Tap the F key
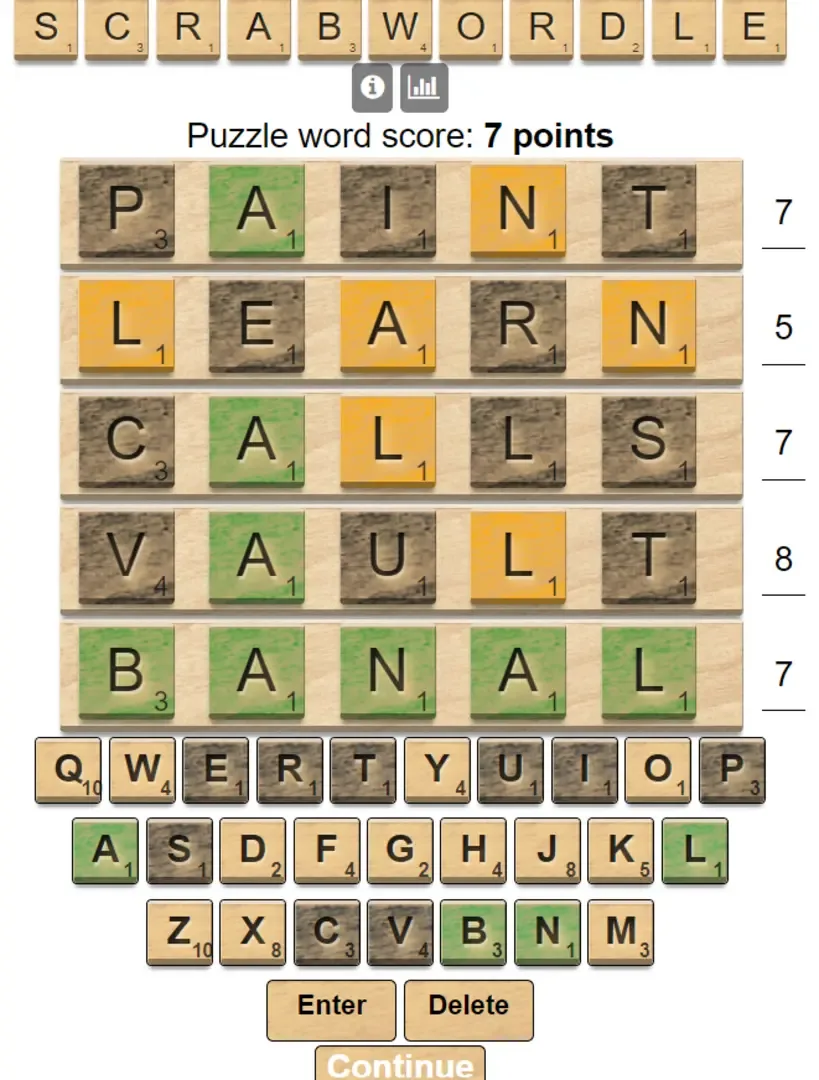Viewport: 819px width, 1080px height. click(326, 851)
